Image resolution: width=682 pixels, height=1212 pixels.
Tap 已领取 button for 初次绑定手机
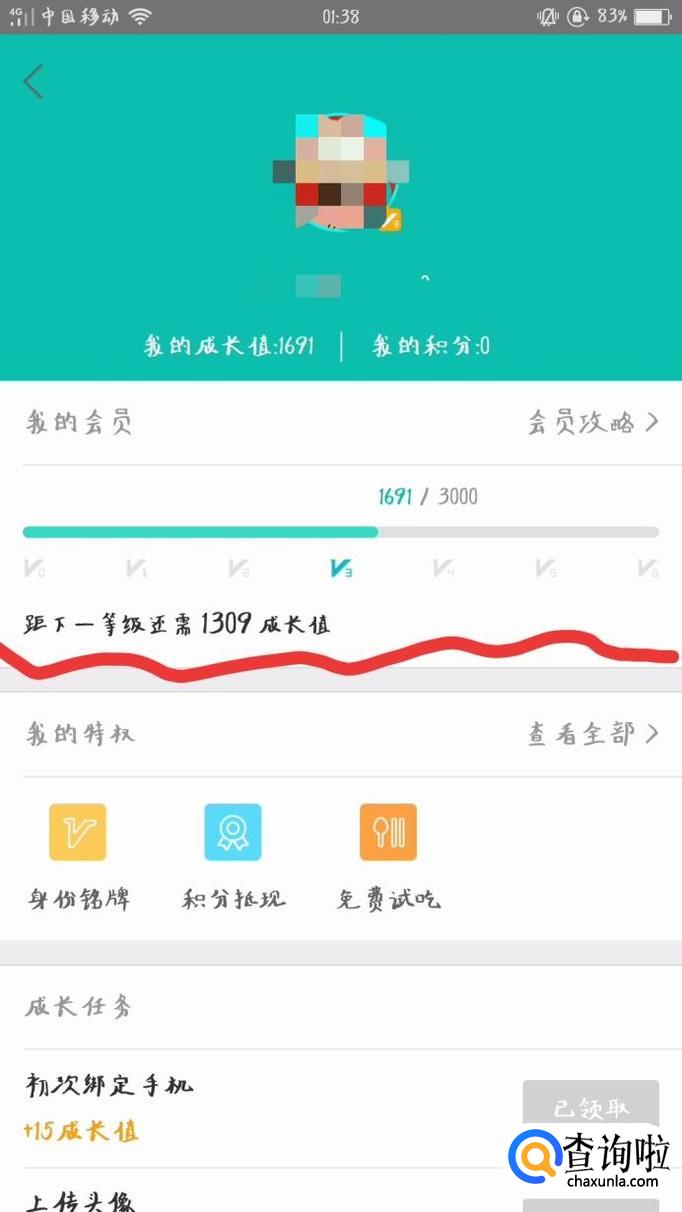click(x=591, y=1108)
